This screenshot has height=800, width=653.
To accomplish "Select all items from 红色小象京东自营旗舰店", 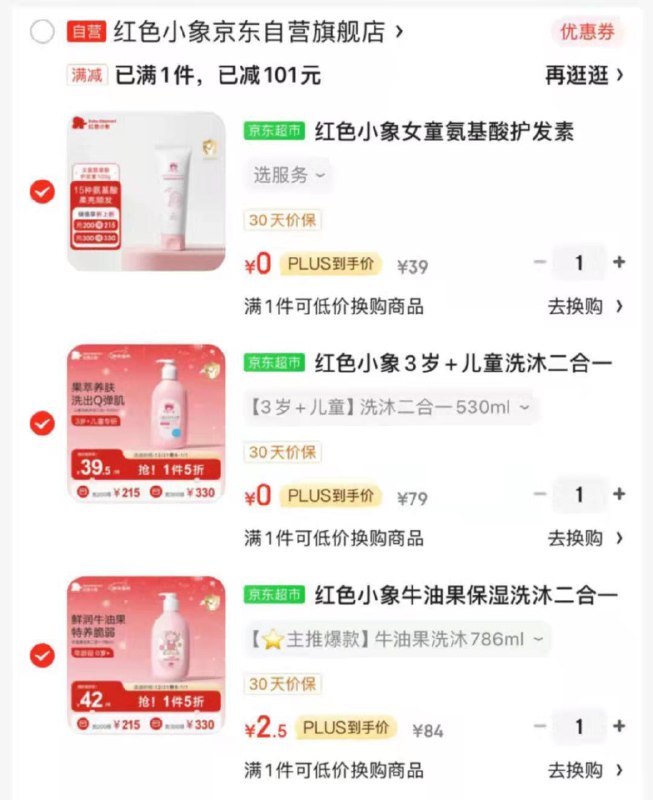I will [42, 32].
